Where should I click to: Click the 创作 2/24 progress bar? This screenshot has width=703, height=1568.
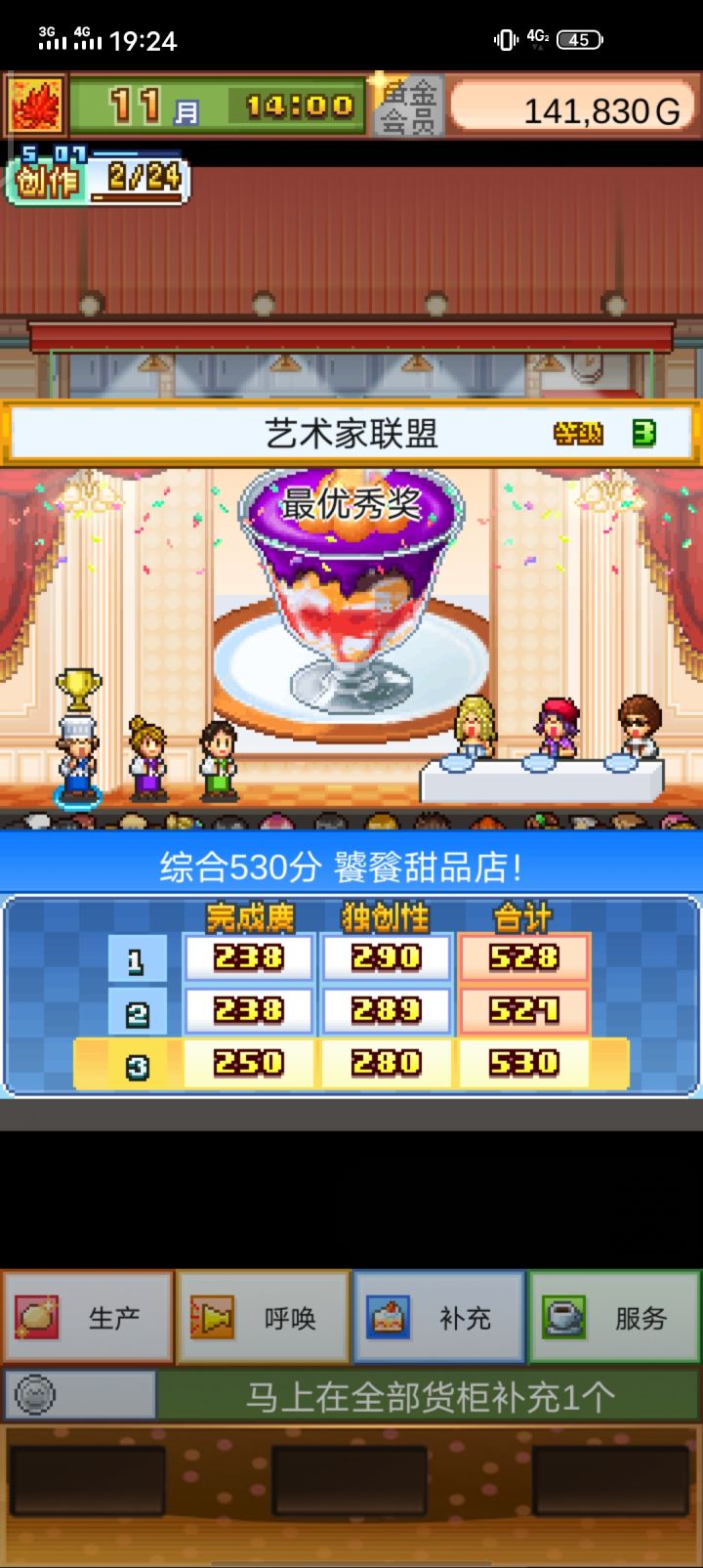click(x=98, y=176)
